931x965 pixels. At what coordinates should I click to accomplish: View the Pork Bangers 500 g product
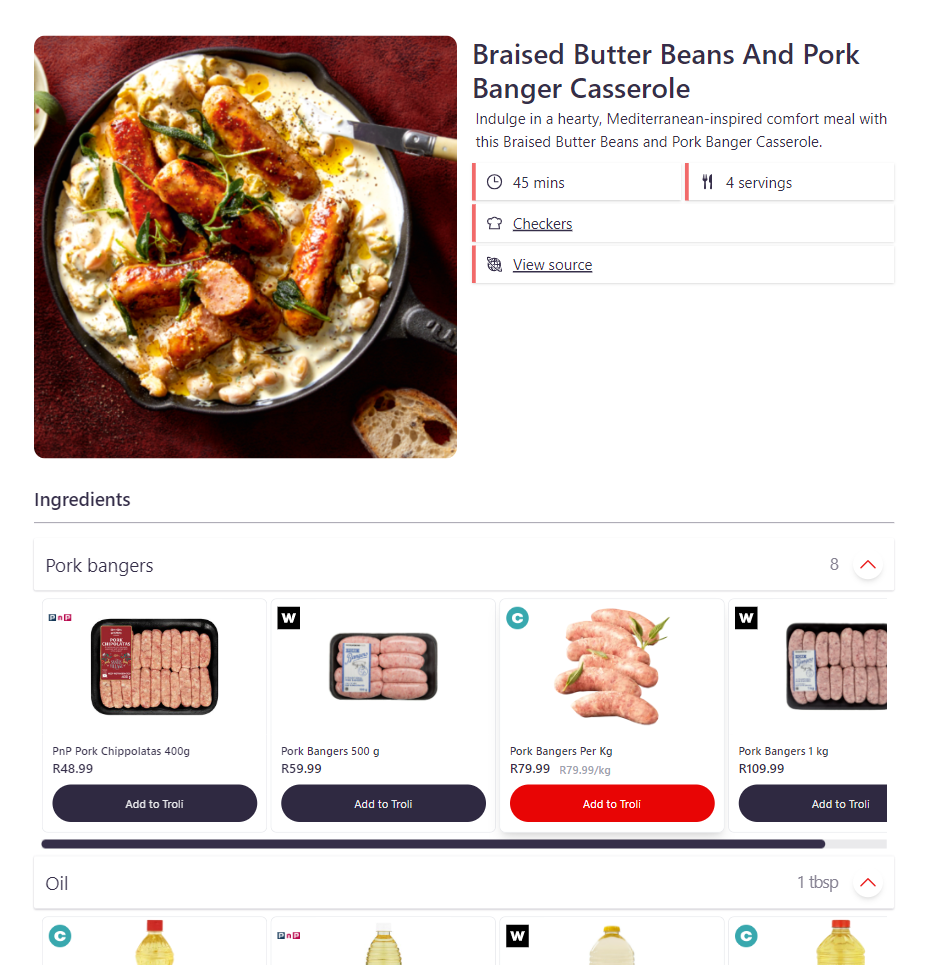pyautogui.click(x=383, y=667)
